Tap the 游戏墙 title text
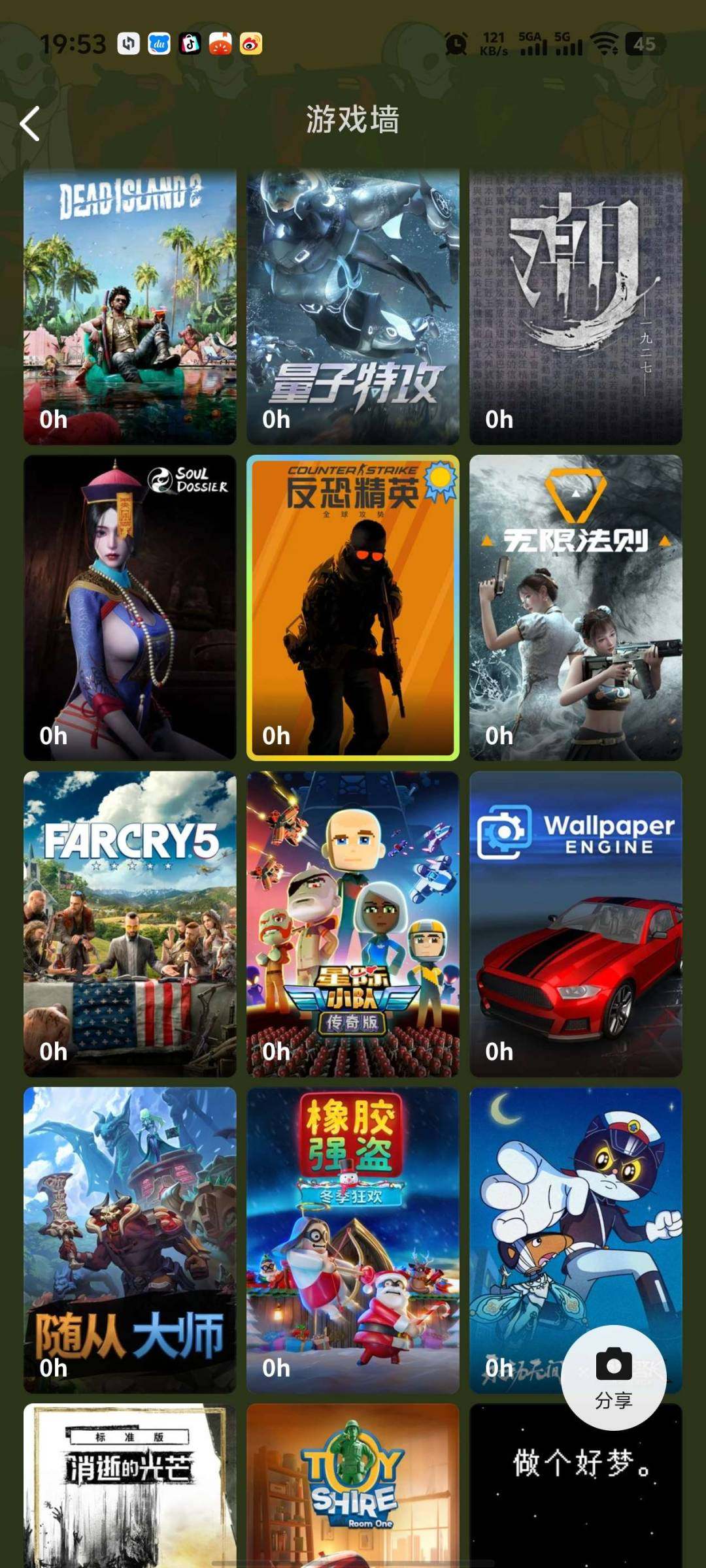Viewport: 706px width, 1568px height. pos(353,122)
